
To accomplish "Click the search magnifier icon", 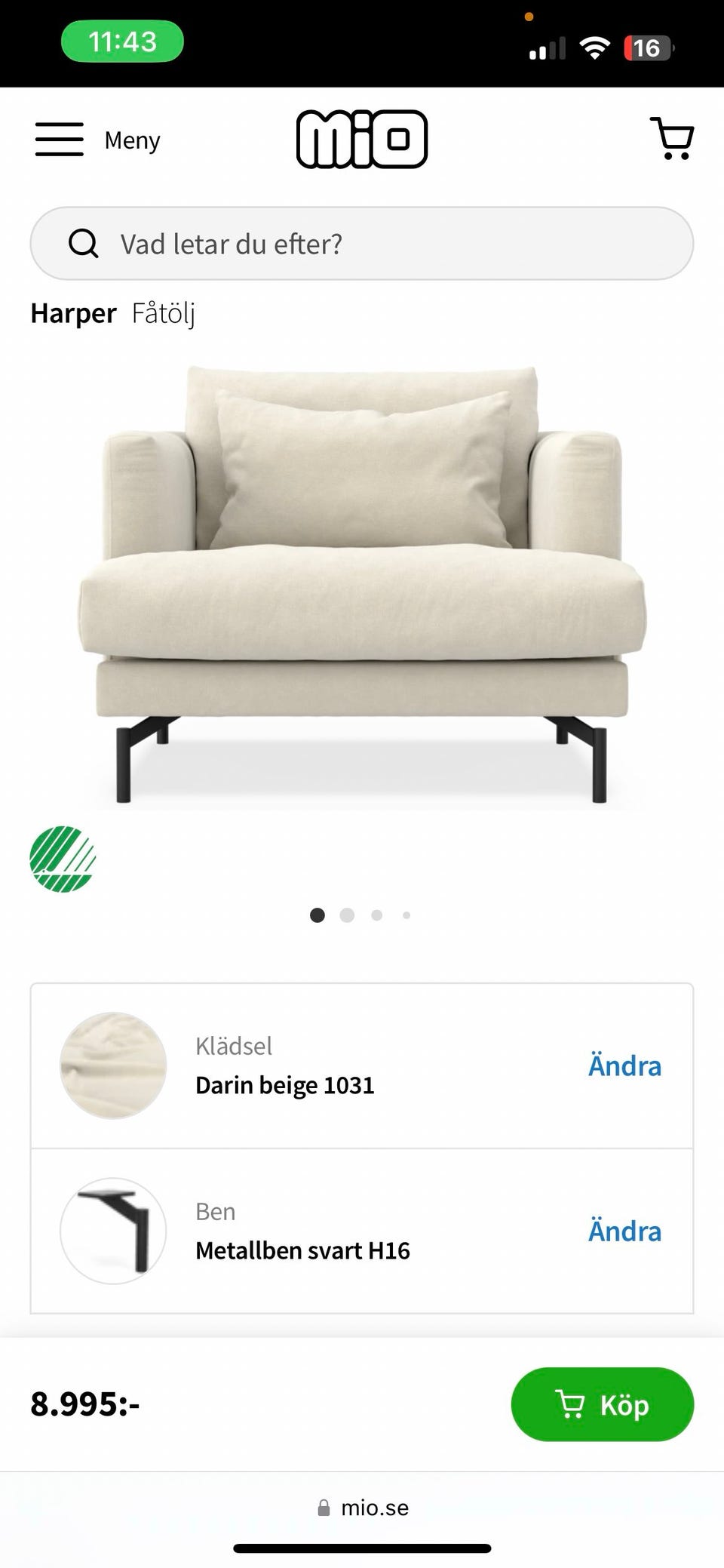I will click(84, 243).
